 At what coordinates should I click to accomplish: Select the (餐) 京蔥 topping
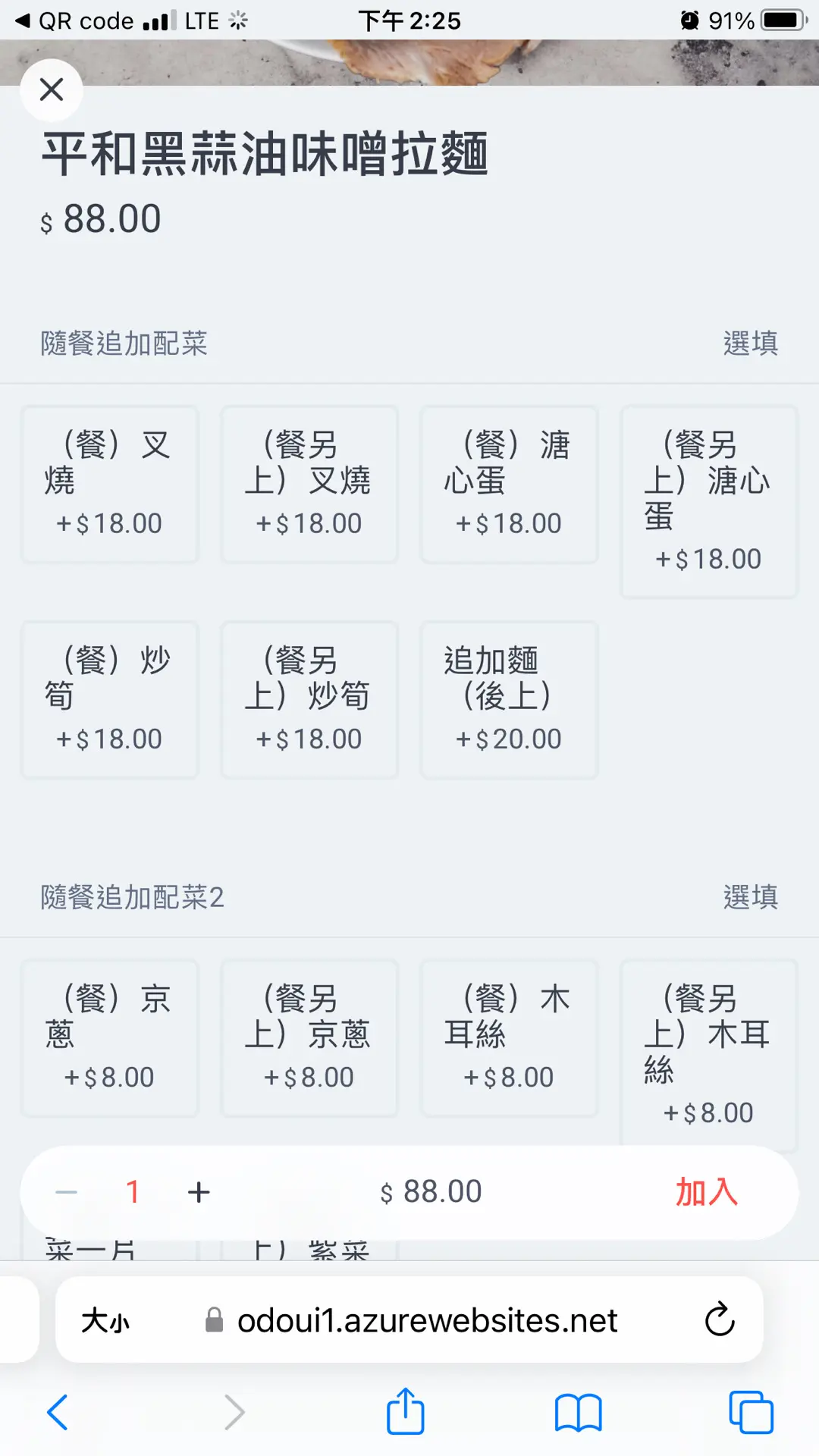(x=110, y=1038)
